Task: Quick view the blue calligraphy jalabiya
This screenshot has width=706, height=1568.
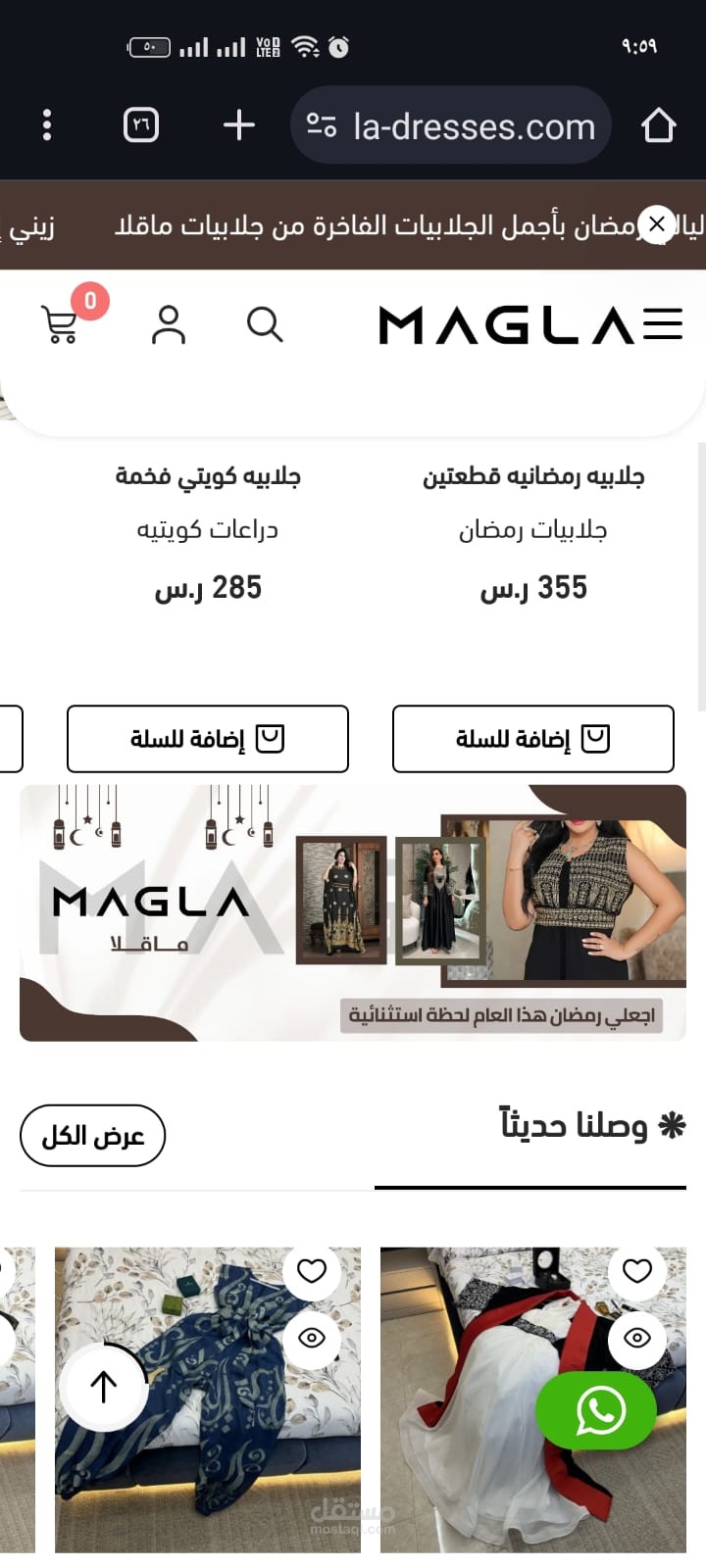Action: 312,1338
